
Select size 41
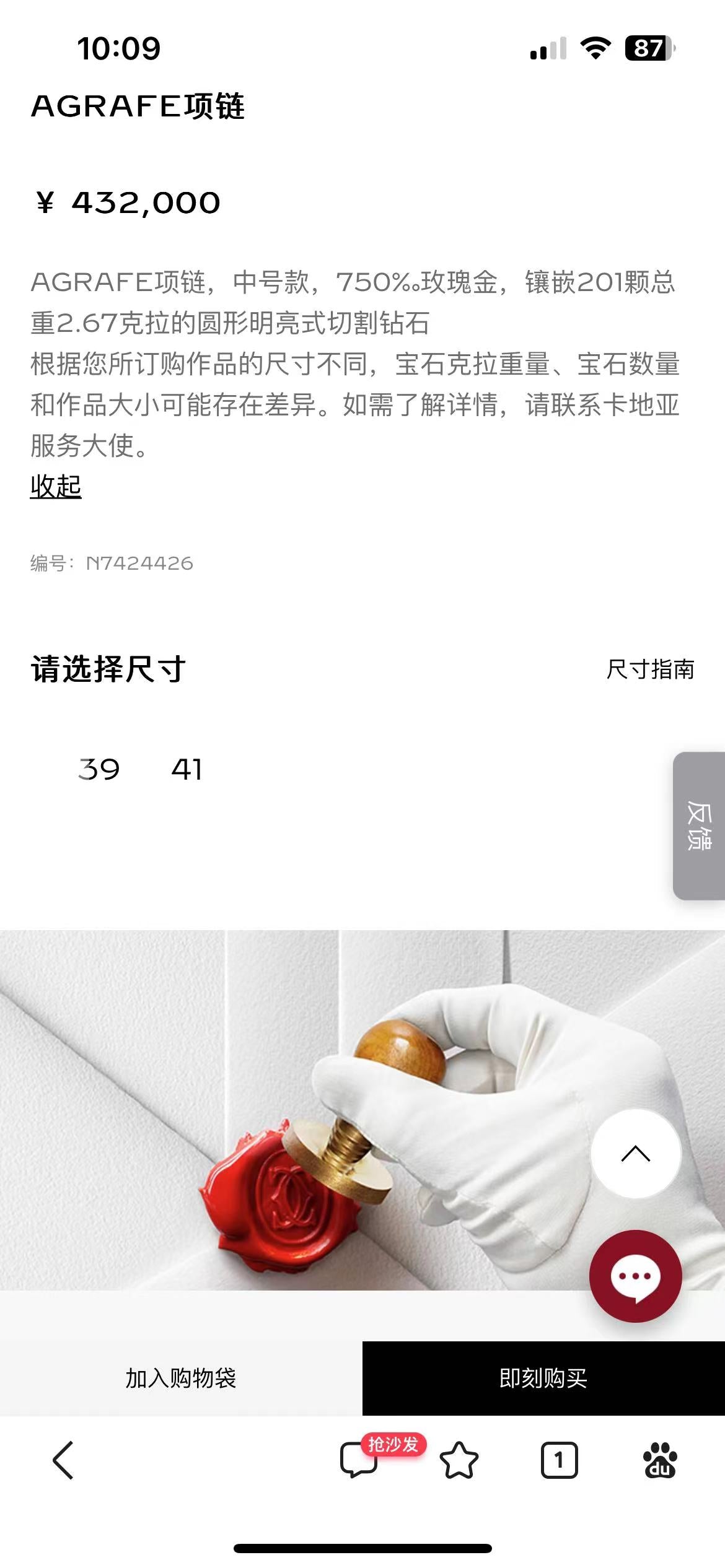(187, 770)
